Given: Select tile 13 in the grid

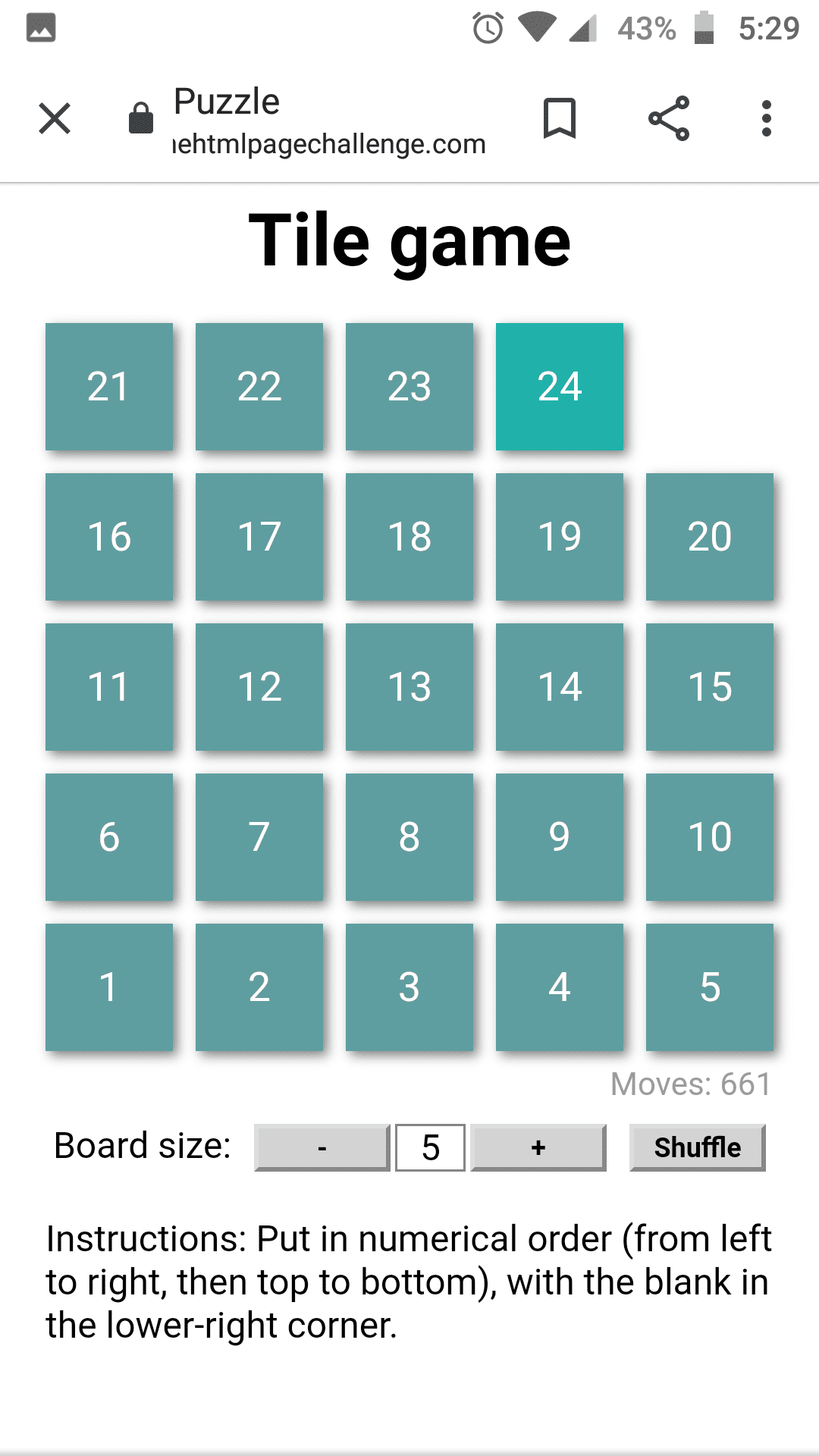Looking at the screenshot, I should (x=409, y=687).
